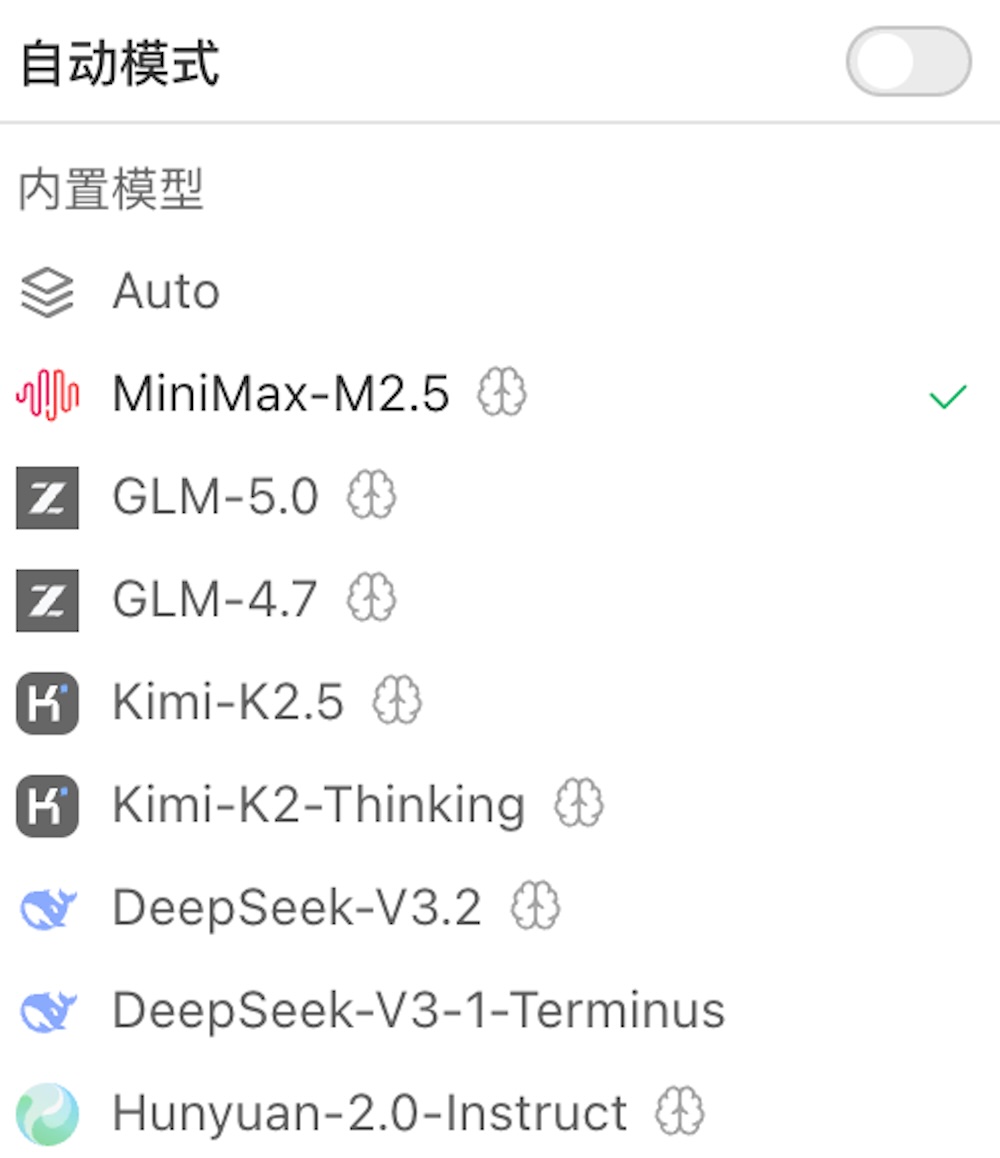Click the Kimi-K2.5 logo icon
1000x1158 pixels.
(46, 702)
